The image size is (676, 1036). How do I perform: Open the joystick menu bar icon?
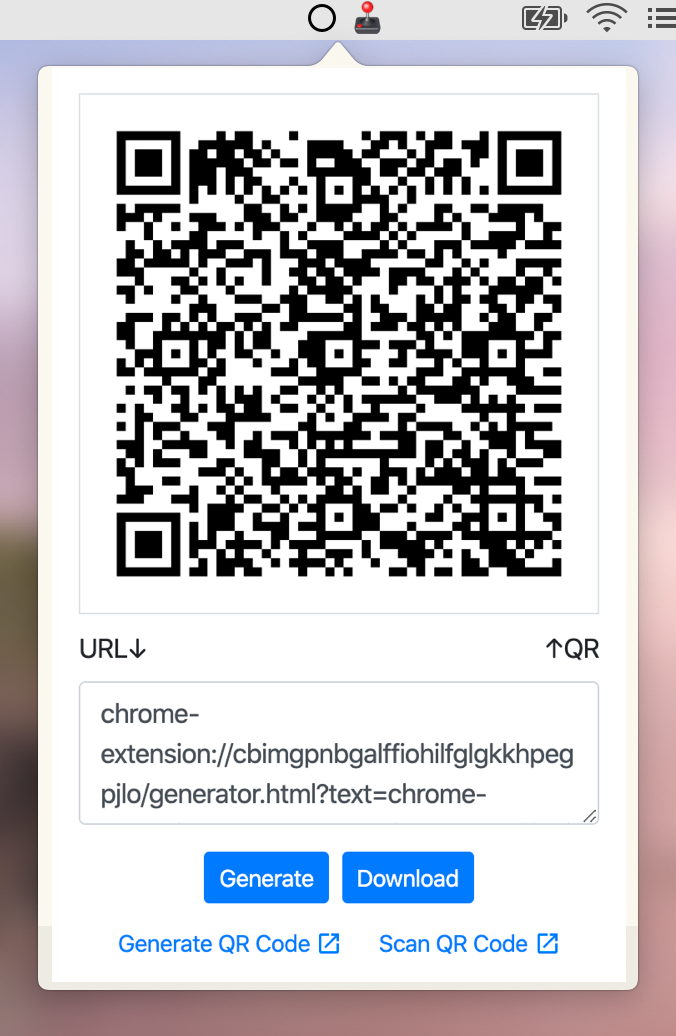368,17
